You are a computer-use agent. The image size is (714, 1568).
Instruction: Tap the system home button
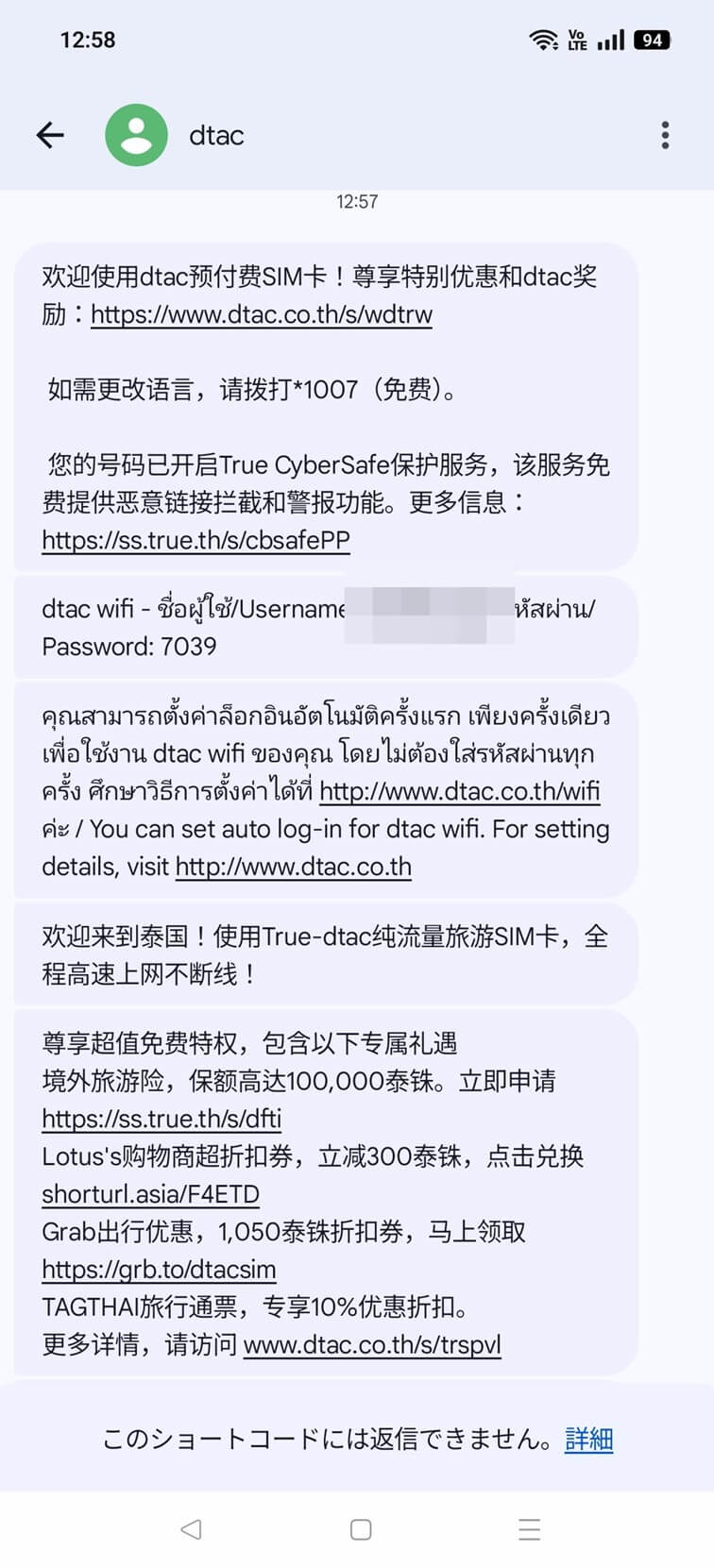tap(360, 1529)
